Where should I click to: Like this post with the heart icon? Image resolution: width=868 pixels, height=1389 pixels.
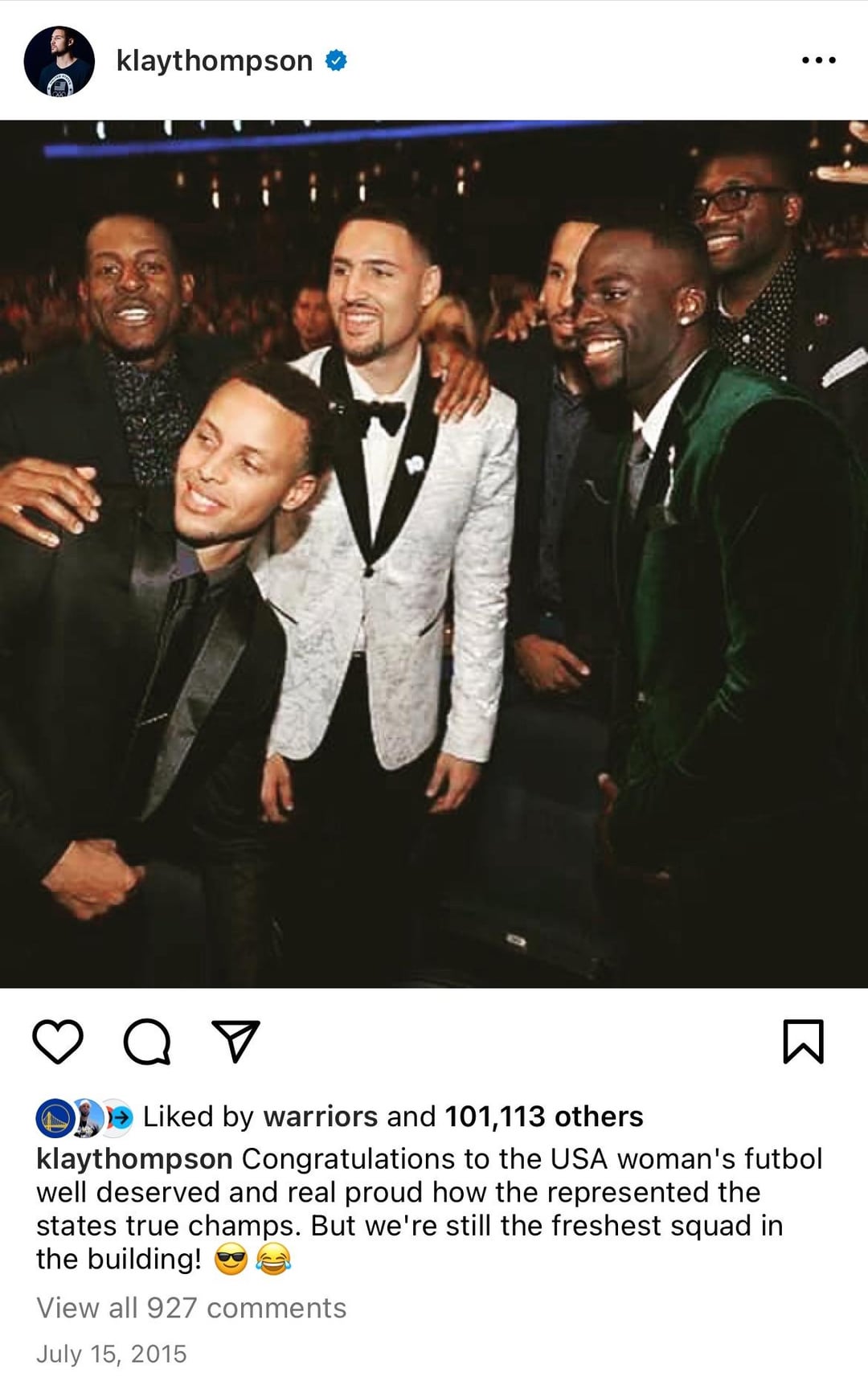point(58,1041)
